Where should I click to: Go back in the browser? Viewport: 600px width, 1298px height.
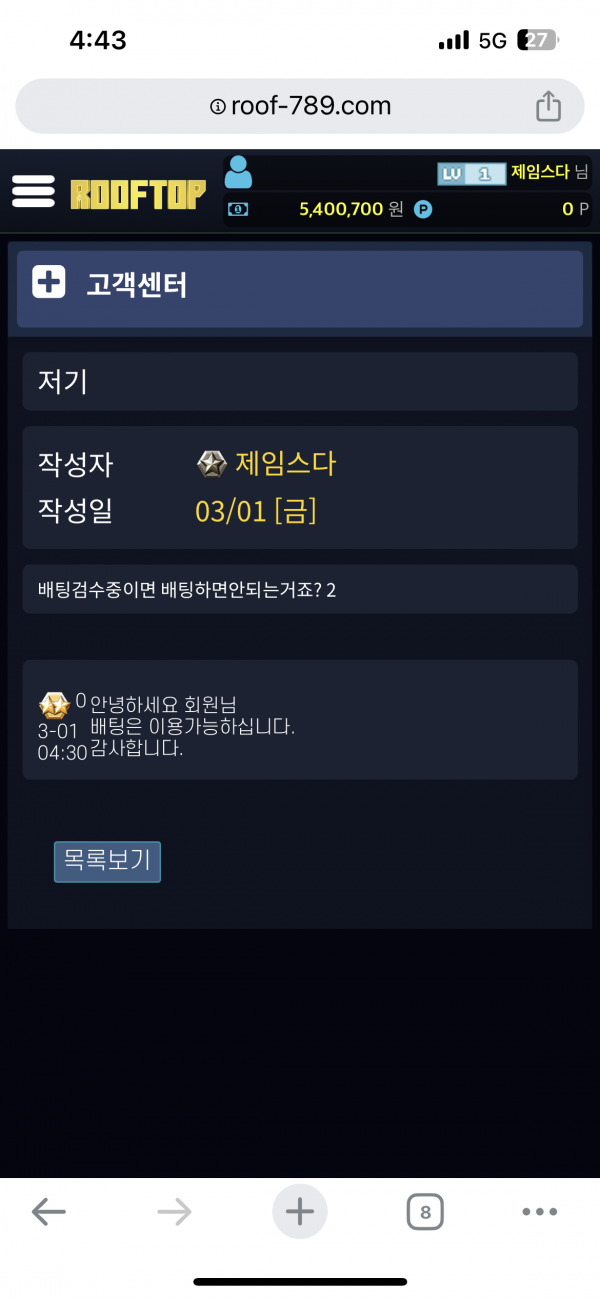pyautogui.click(x=48, y=1212)
